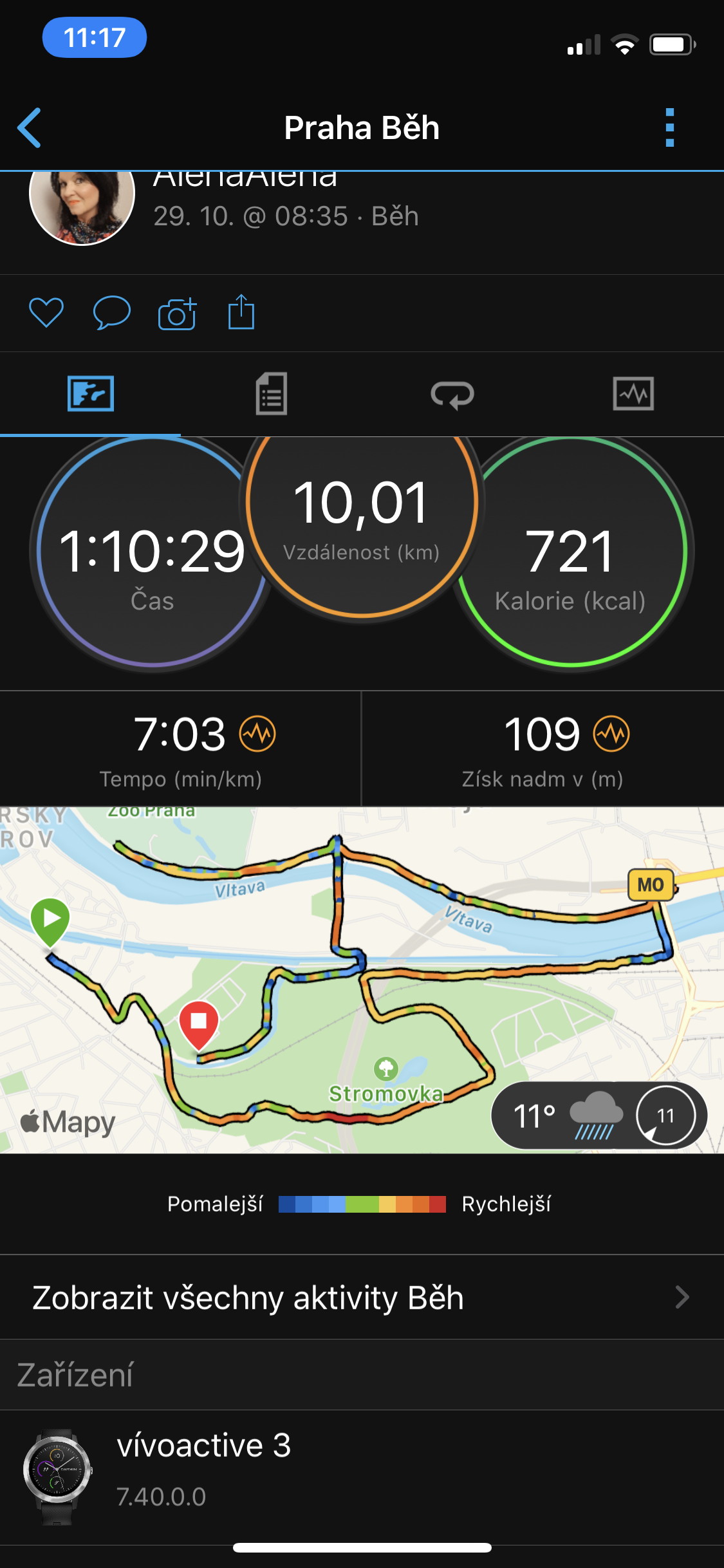Tap the 11° weather widget on the map

pyautogui.click(x=599, y=1115)
